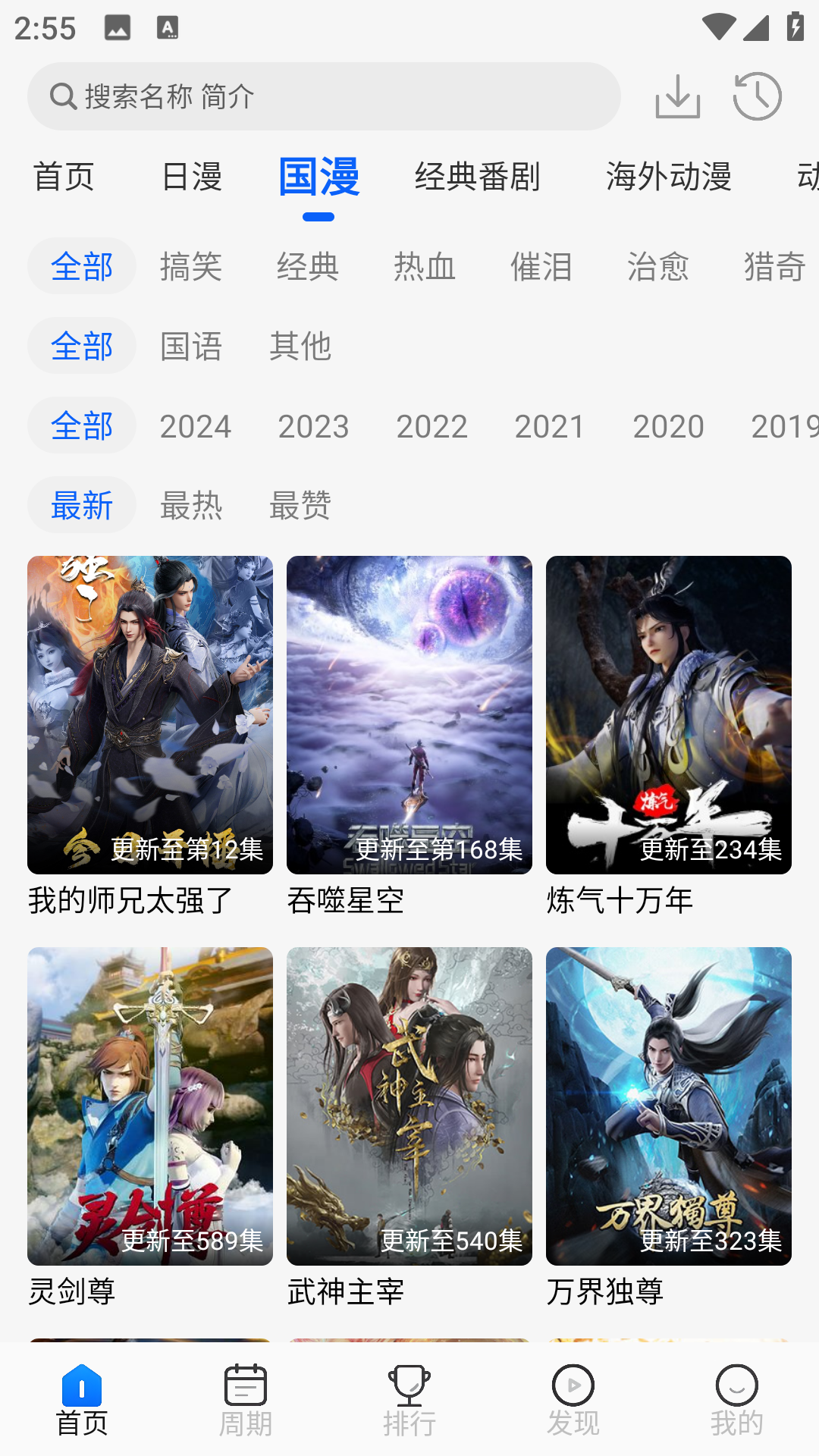
Task: Select the 国语 language filter
Action: point(191,347)
